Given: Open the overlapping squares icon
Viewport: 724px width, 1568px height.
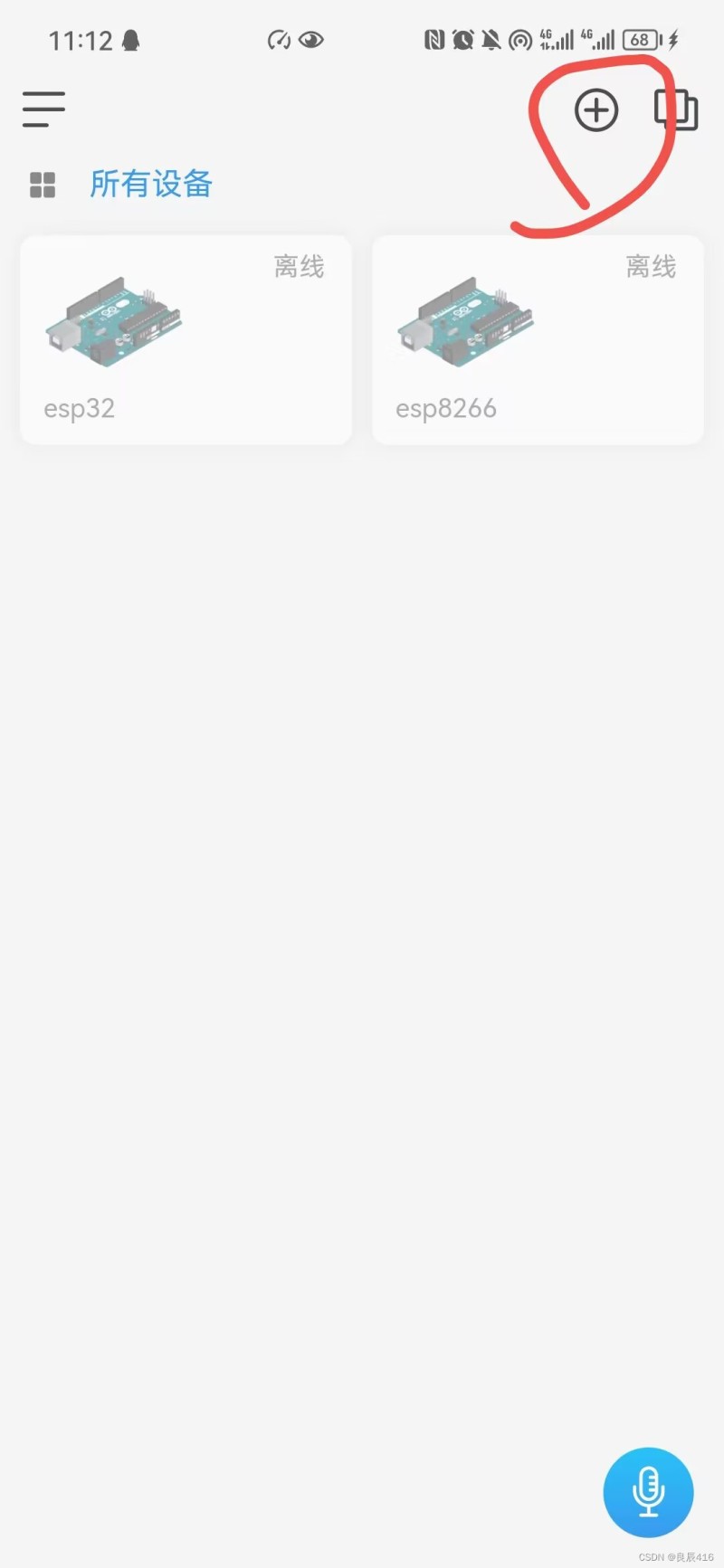Looking at the screenshot, I should (676, 109).
